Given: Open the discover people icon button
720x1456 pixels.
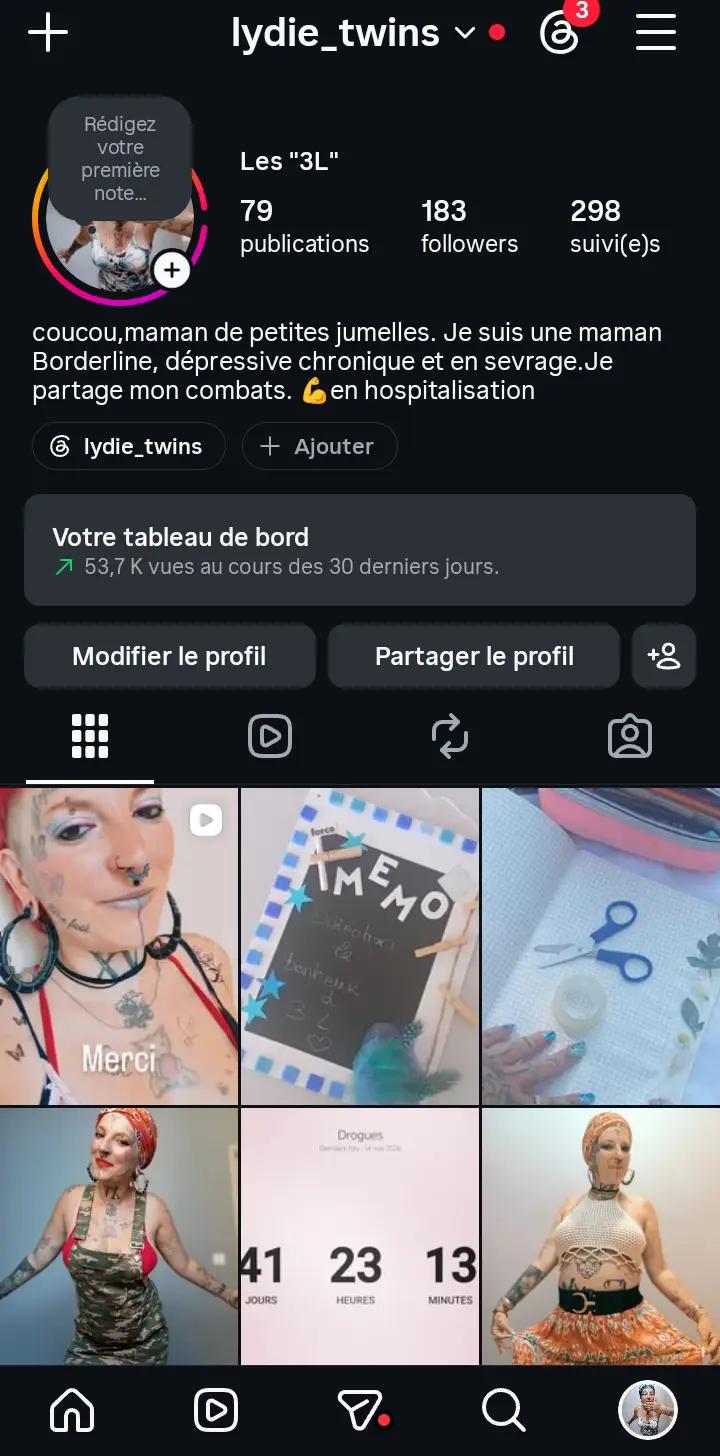Looking at the screenshot, I should click(x=664, y=656).
